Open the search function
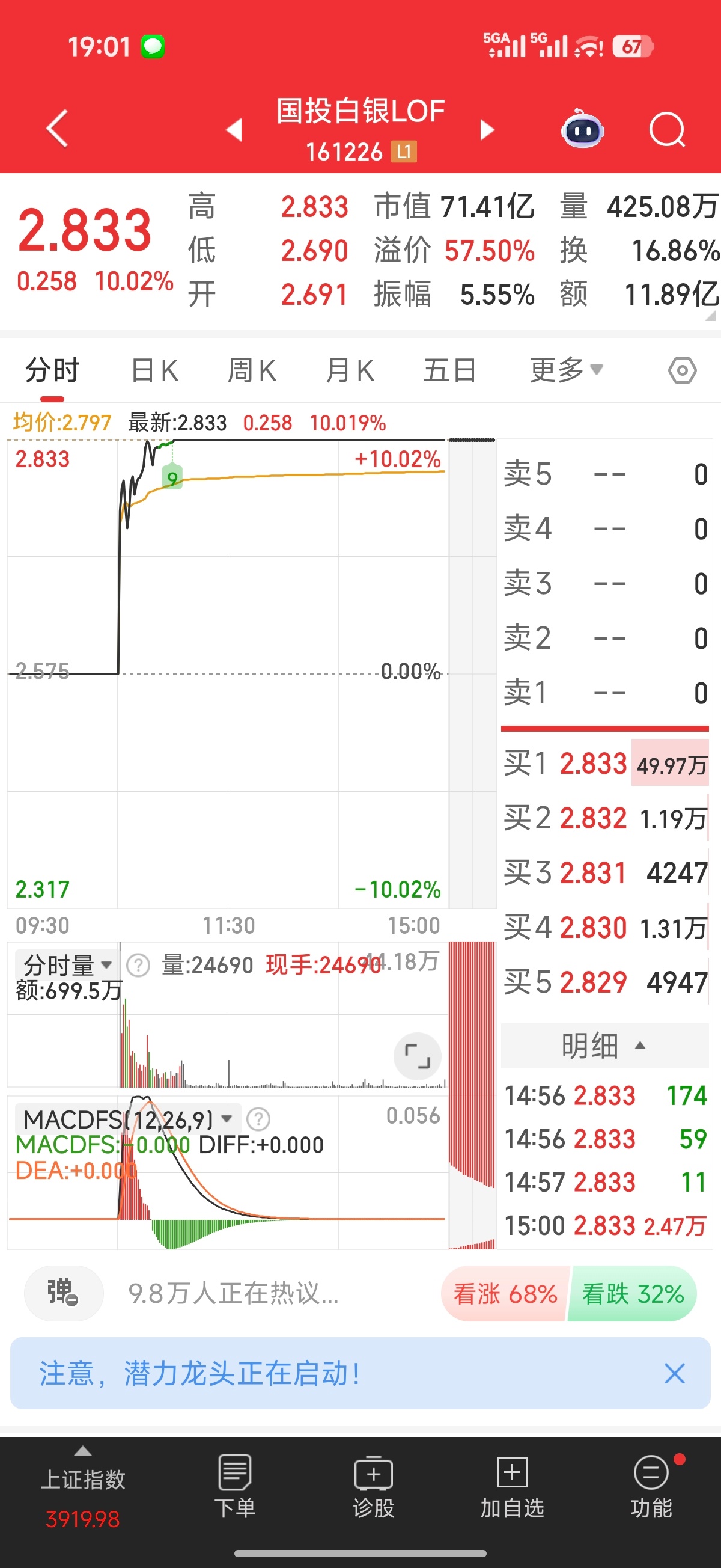 (x=667, y=130)
